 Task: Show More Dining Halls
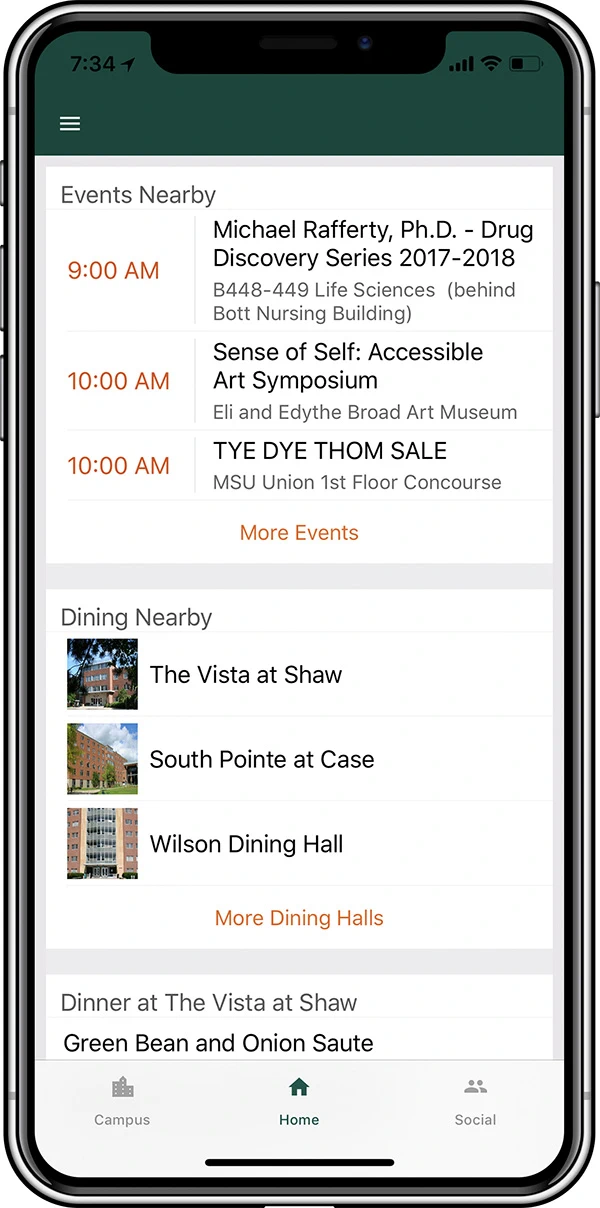[299, 918]
